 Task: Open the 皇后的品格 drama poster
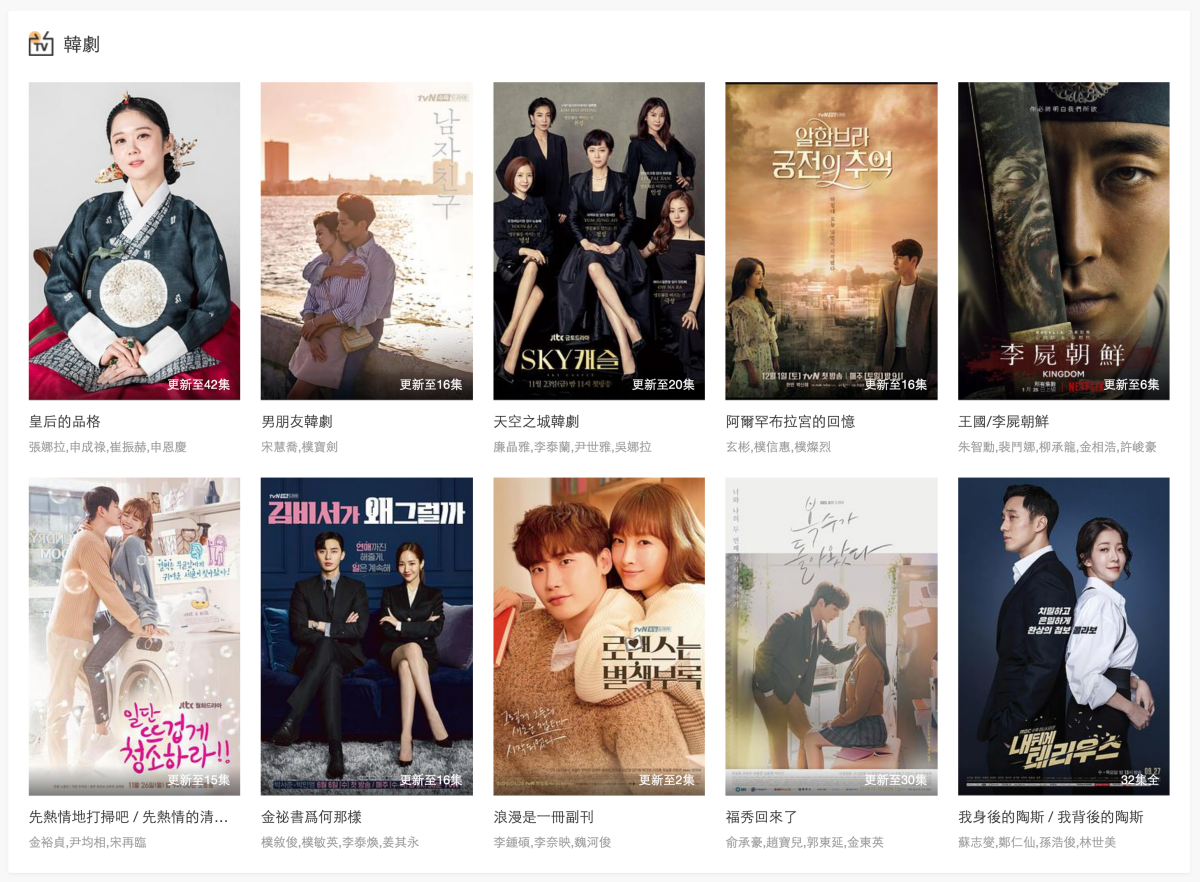pyautogui.click(x=134, y=241)
